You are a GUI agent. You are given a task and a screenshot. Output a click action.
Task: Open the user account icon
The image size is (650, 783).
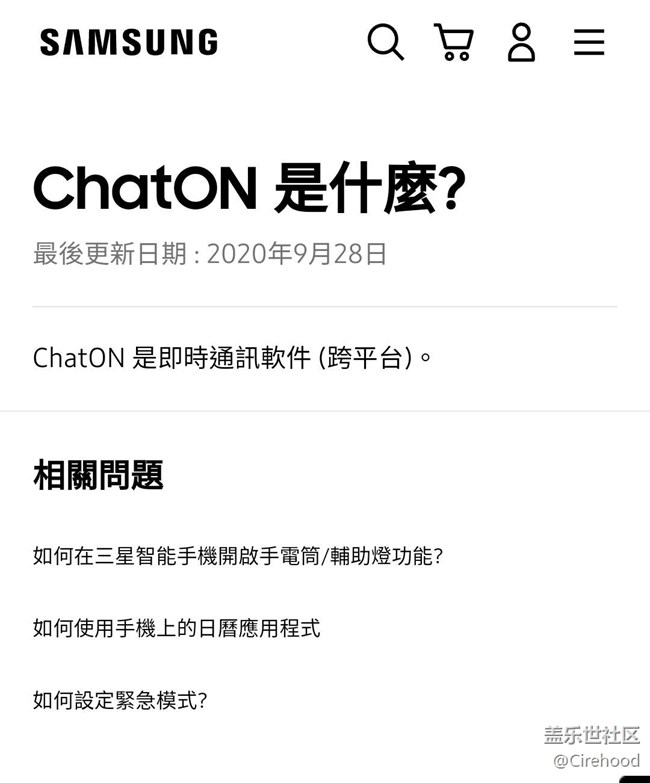click(521, 42)
